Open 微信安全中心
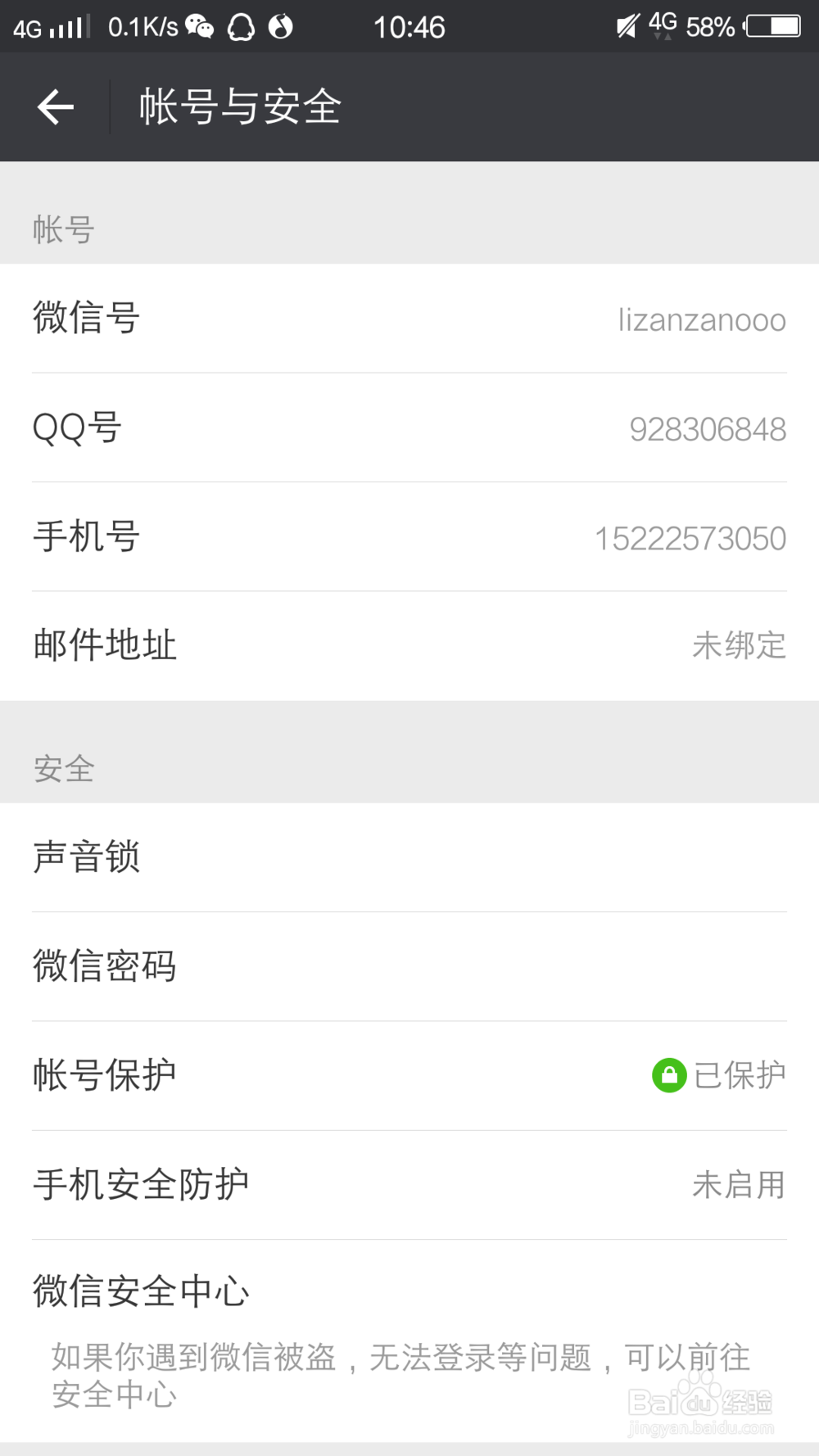 [409, 1291]
